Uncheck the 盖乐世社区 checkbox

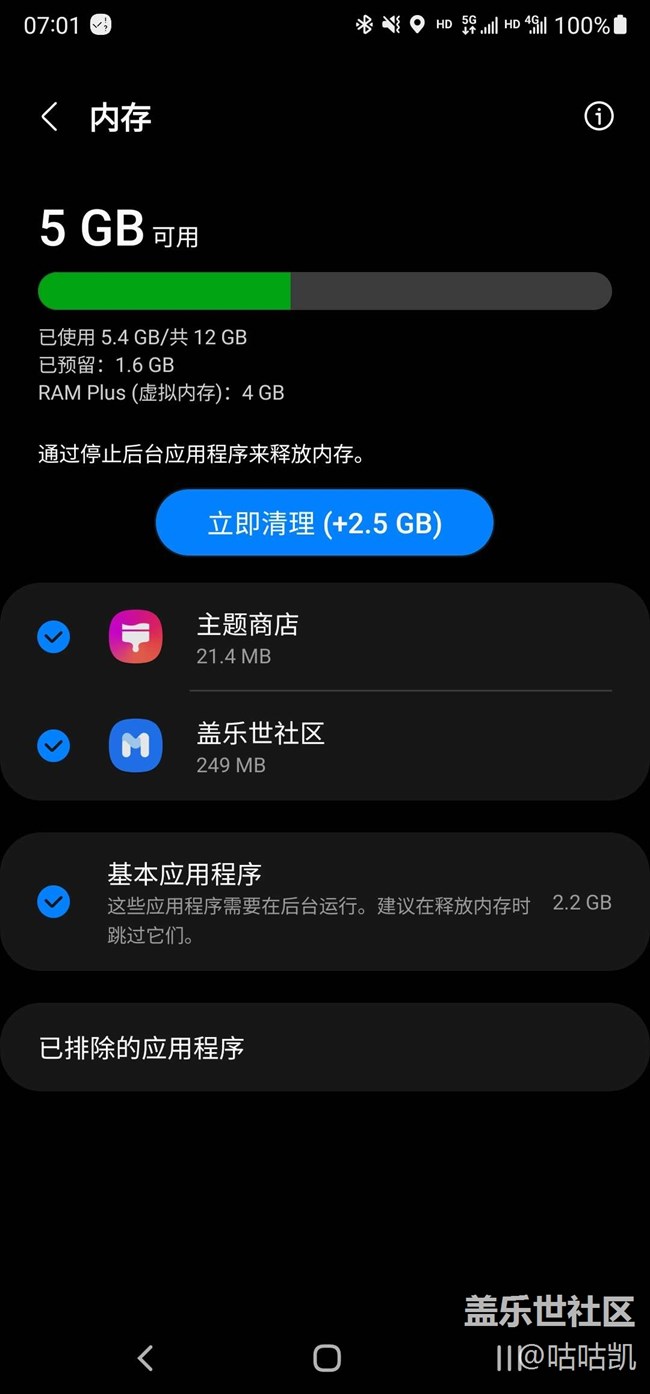[53, 745]
